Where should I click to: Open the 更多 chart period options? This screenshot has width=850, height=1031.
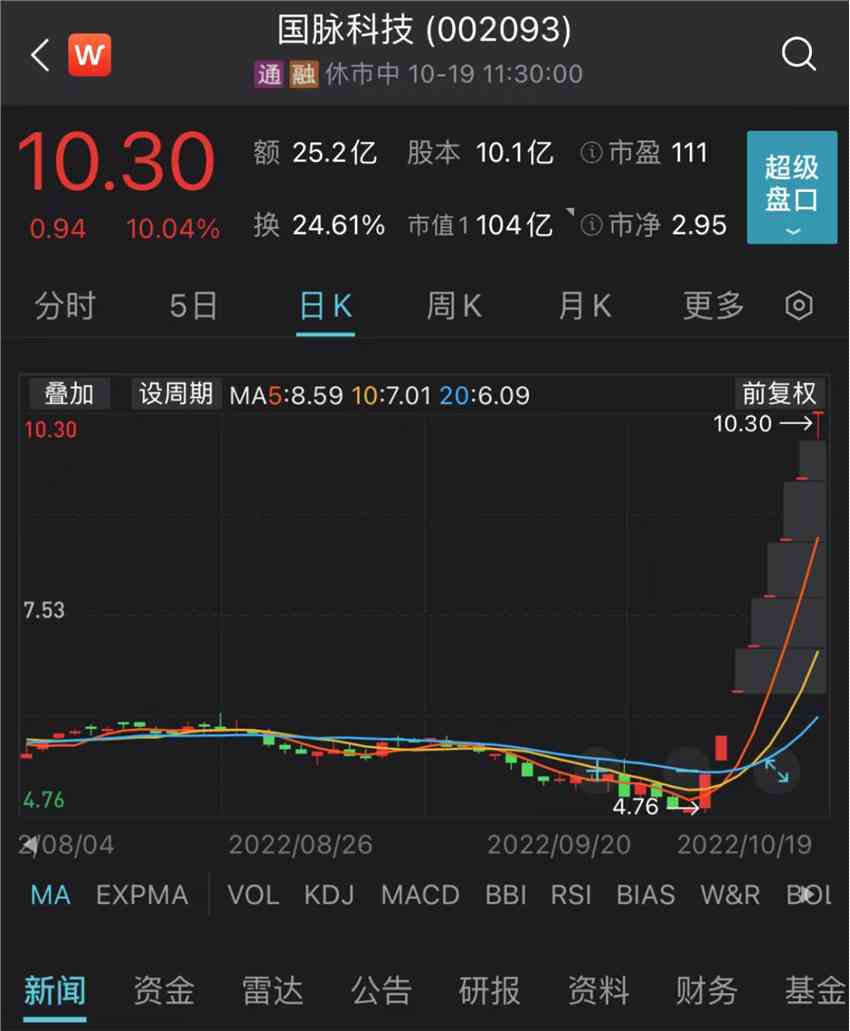(713, 306)
